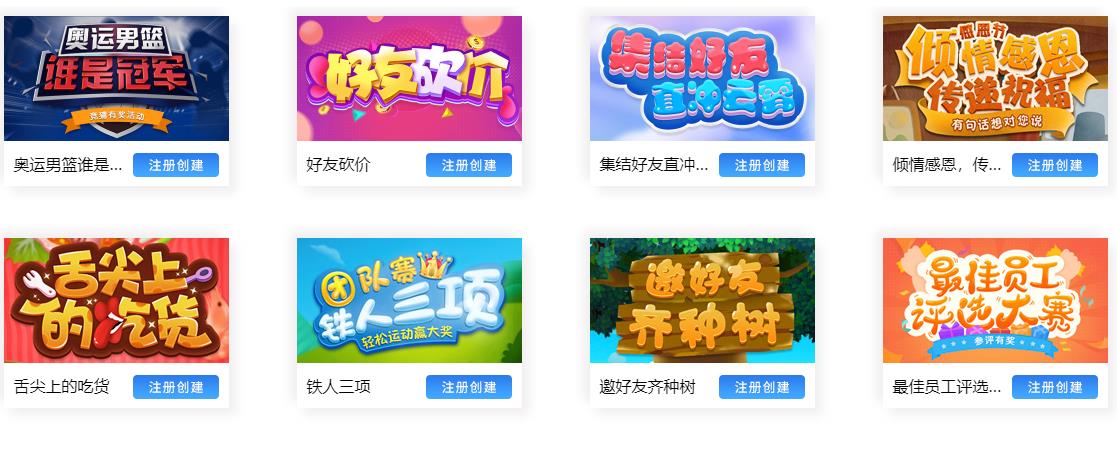
Task: View the 邀好友齐种树 template image
Action: (702, 300)
